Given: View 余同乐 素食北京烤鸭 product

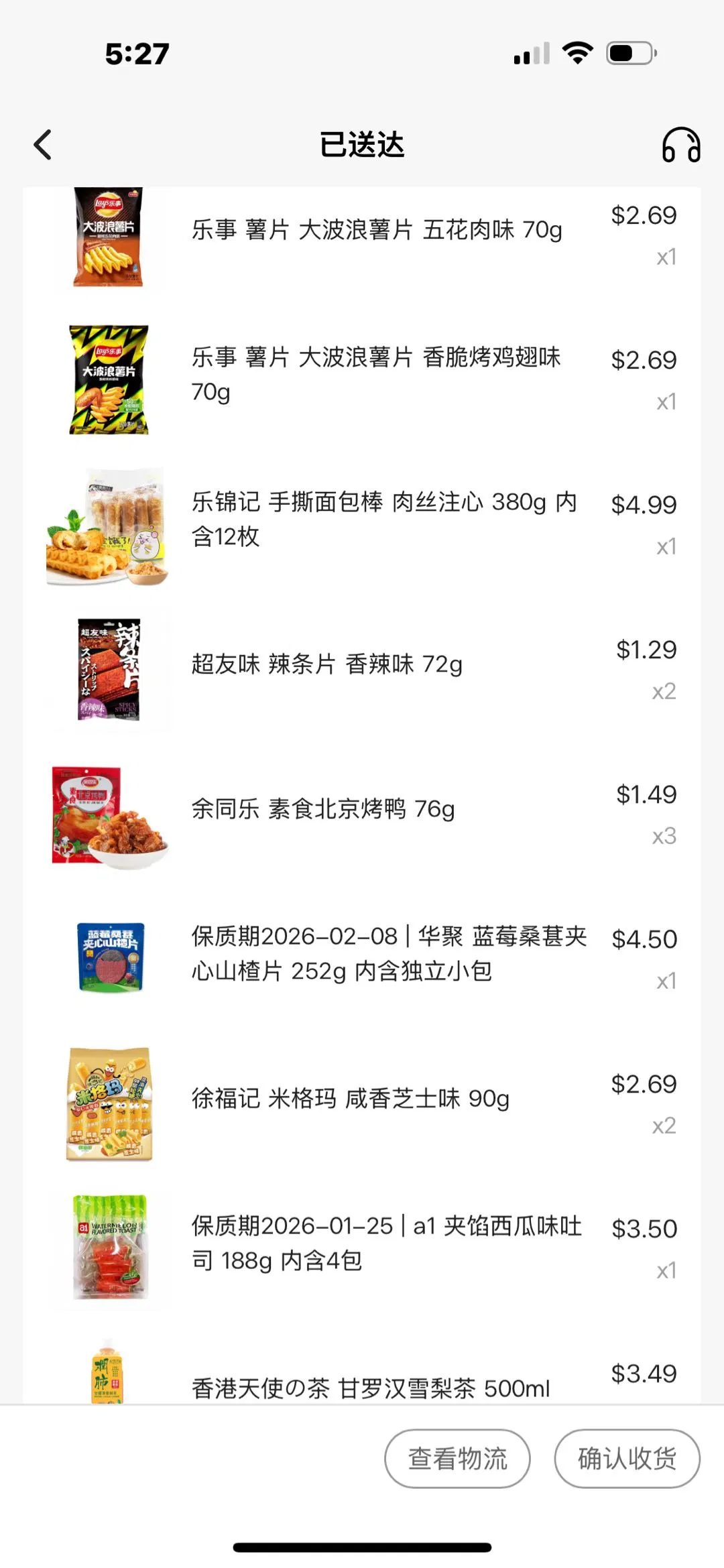Looking at the screenshot, I should tap(323, 809).
